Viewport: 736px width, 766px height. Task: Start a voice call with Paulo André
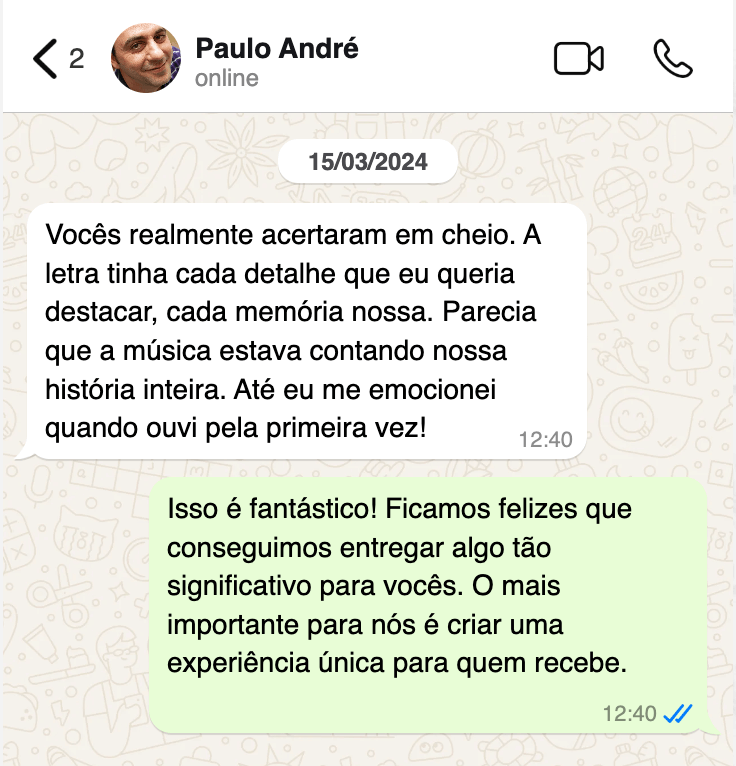[x=672, y=59]
